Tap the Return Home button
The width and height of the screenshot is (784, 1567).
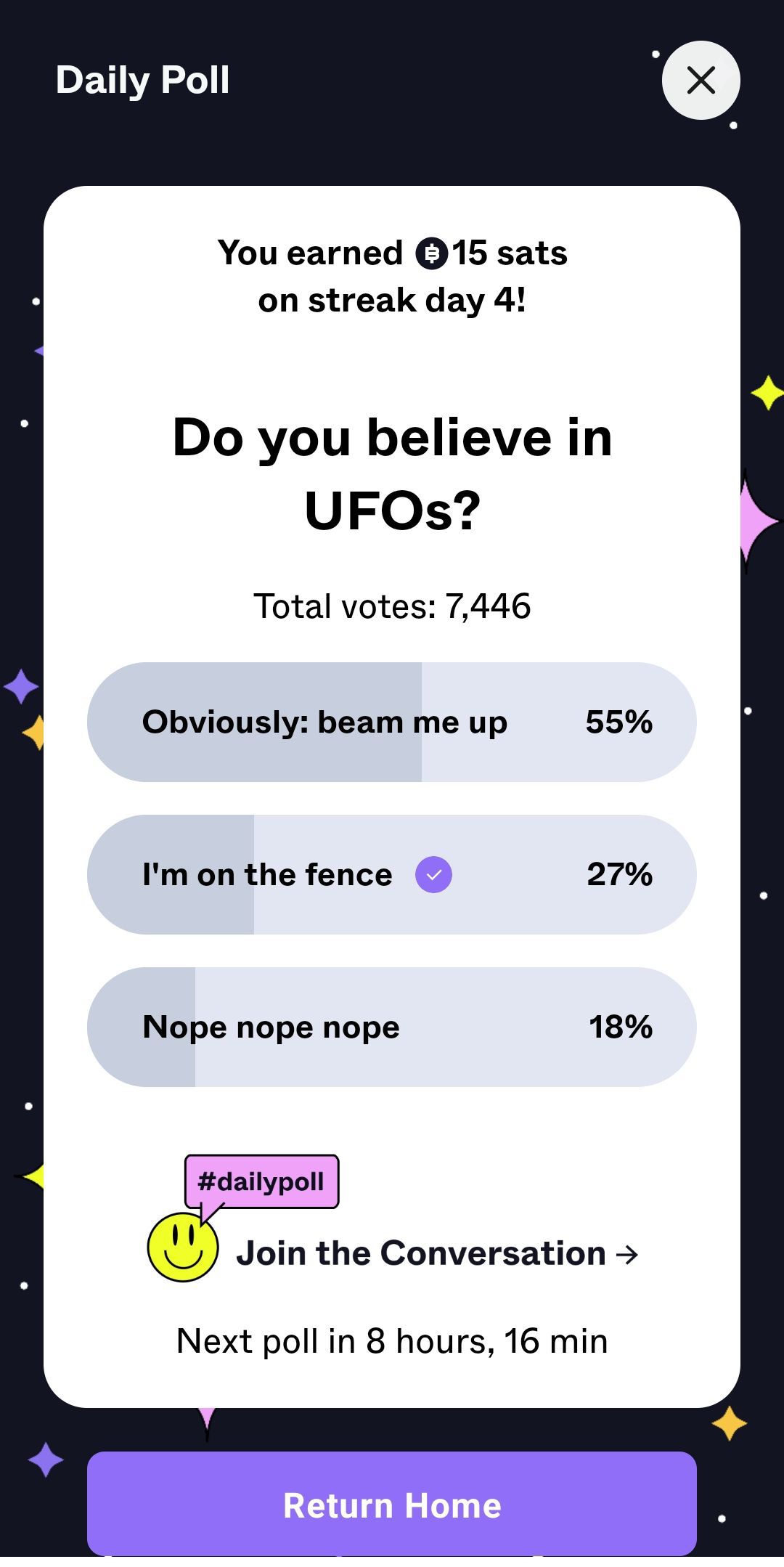coord(392,1505)
